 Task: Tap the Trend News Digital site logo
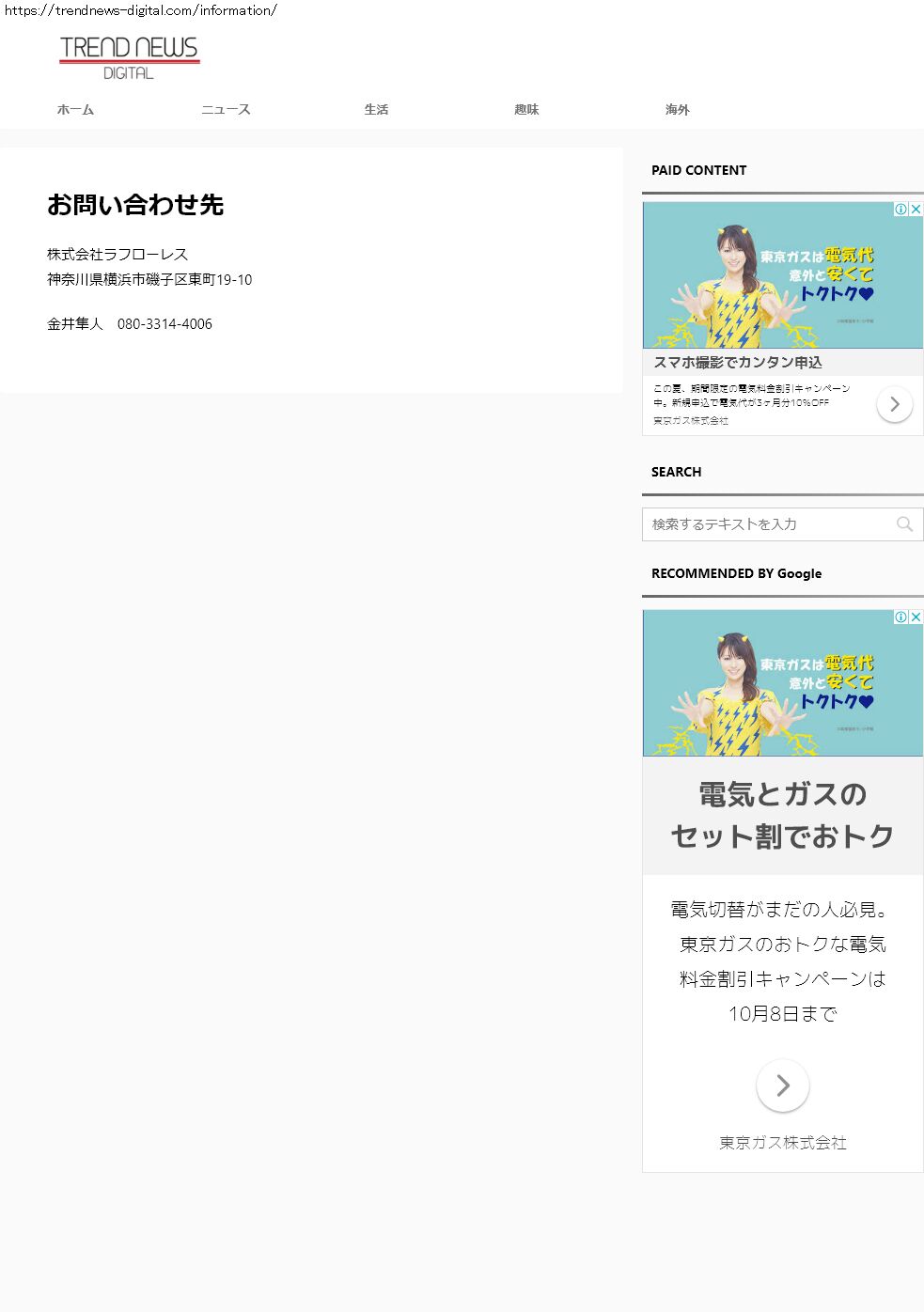coord(130,57)
